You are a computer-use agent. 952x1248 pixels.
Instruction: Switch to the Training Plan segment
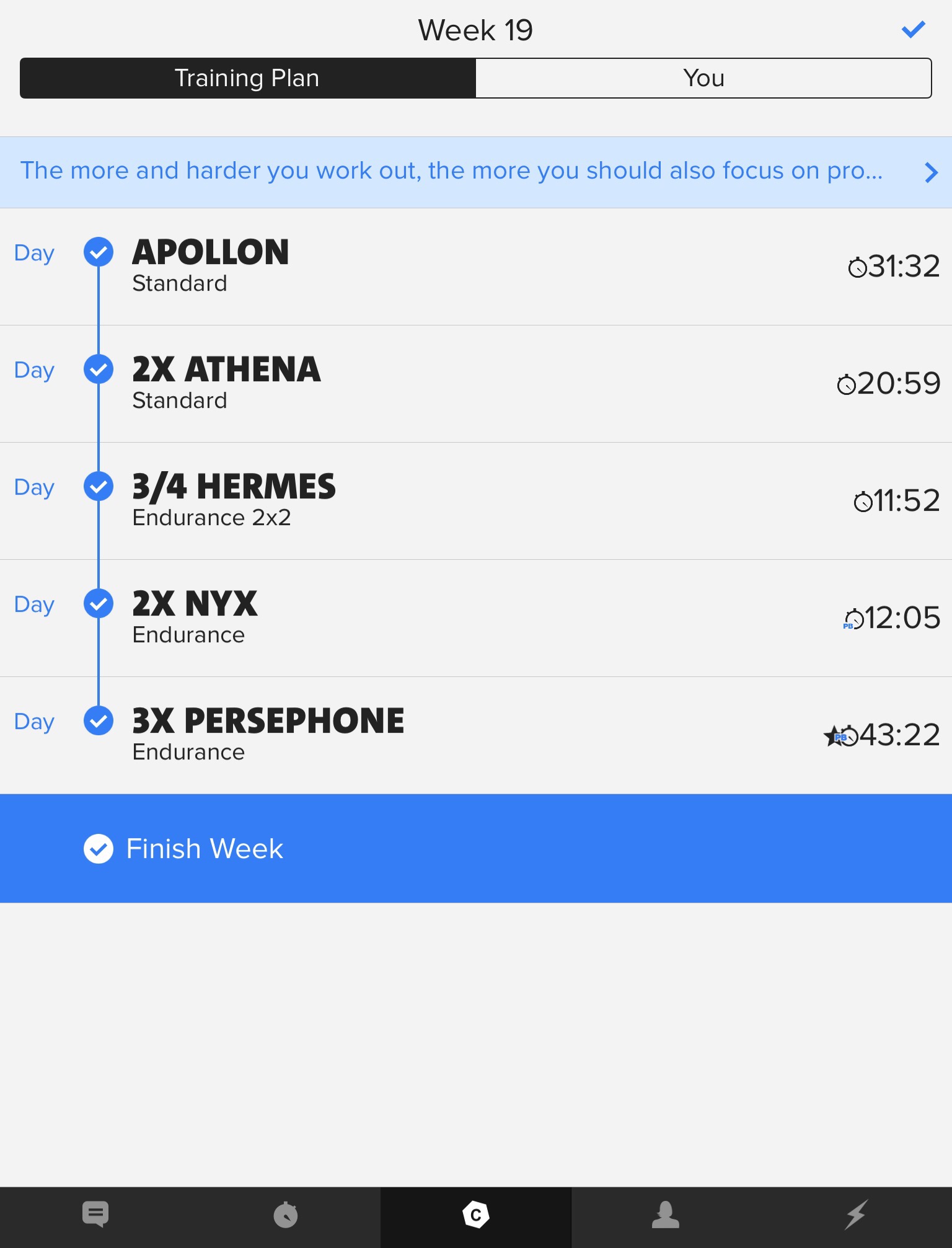click(x=247, y=78)
